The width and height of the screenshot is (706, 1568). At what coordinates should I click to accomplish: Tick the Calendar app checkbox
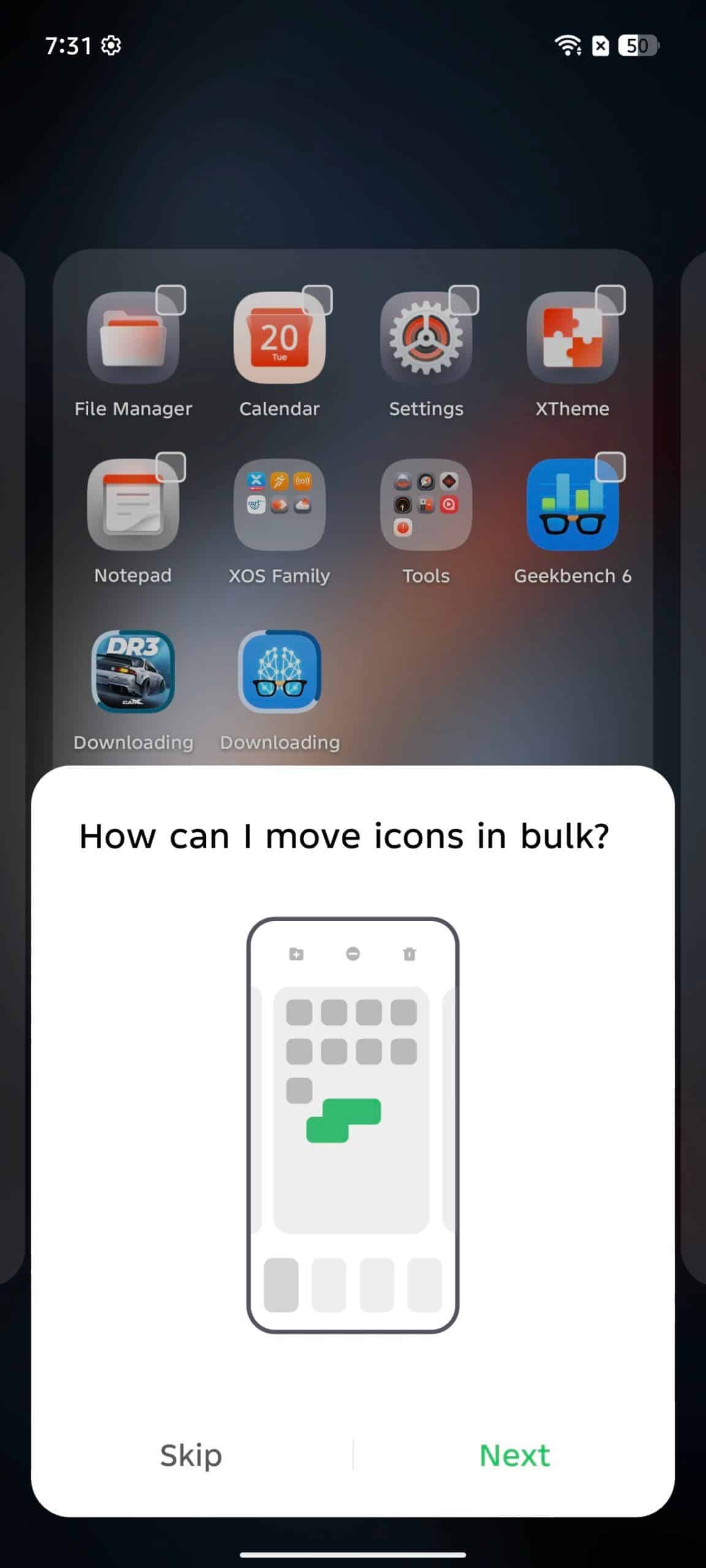[x=317, y=300]
